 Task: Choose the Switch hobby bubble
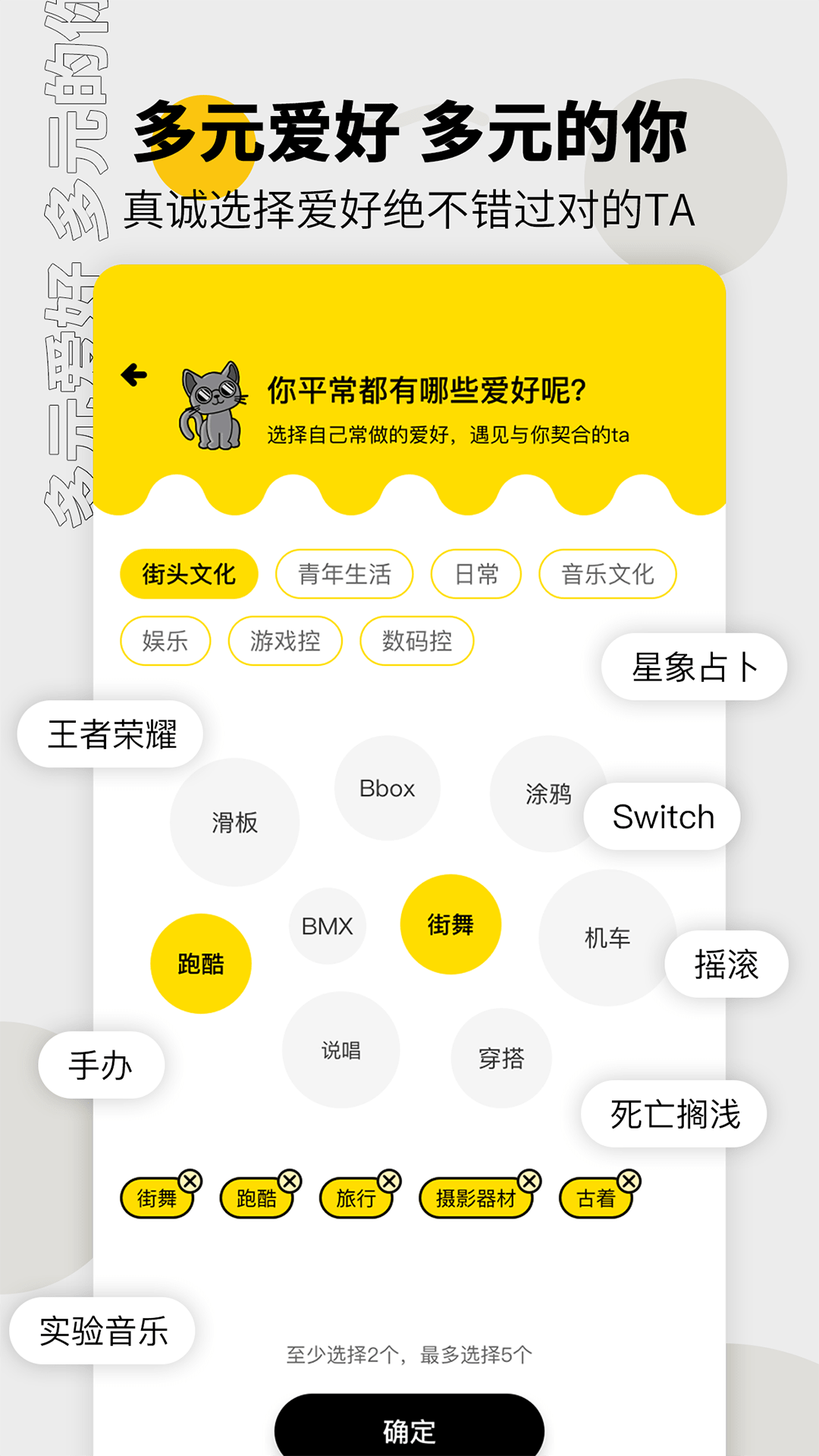pos(661,817)
